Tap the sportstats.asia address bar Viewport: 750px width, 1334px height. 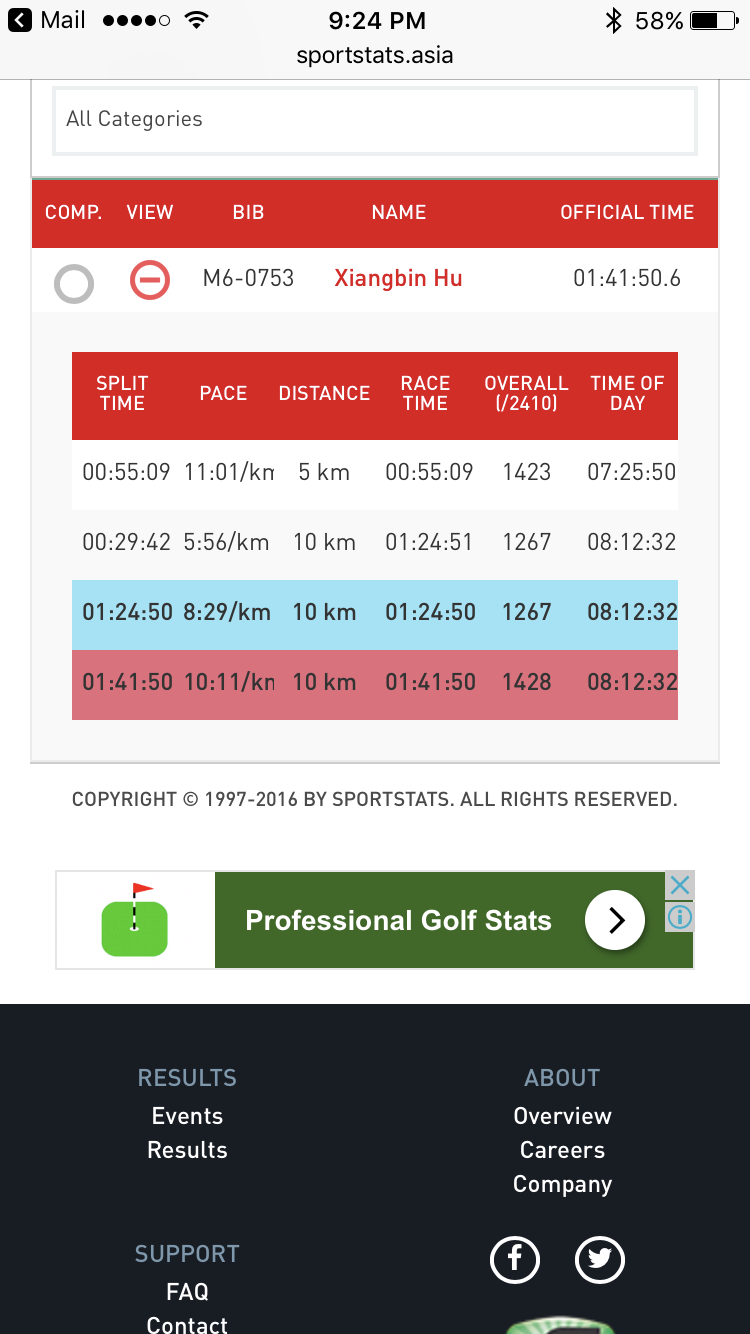pos(375,55)
